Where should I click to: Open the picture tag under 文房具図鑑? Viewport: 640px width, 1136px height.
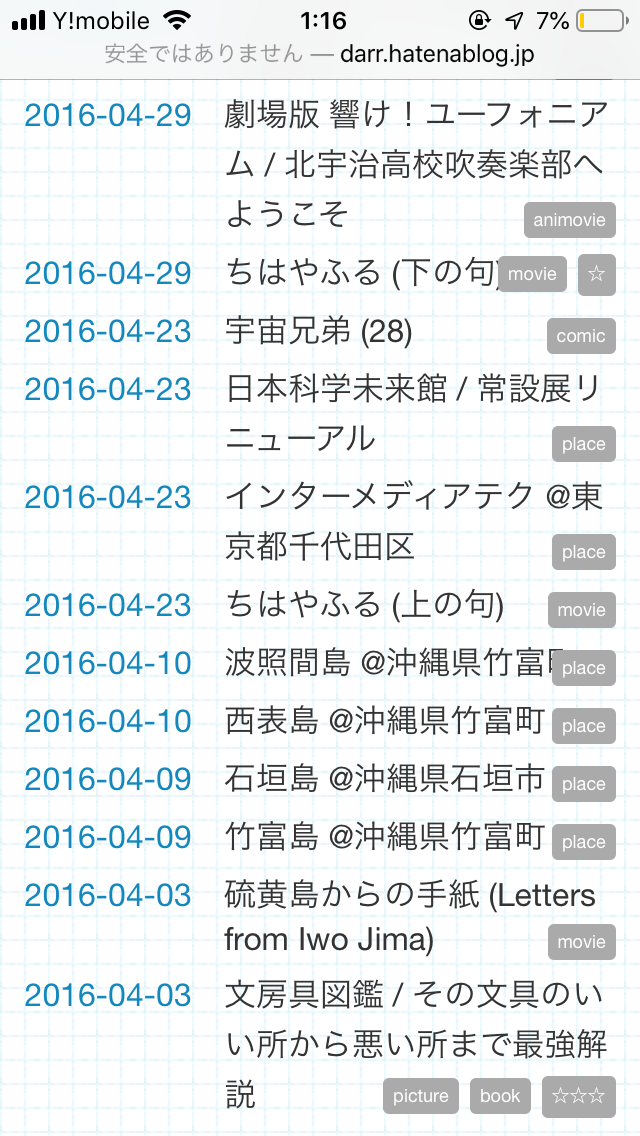[421, 1096]
